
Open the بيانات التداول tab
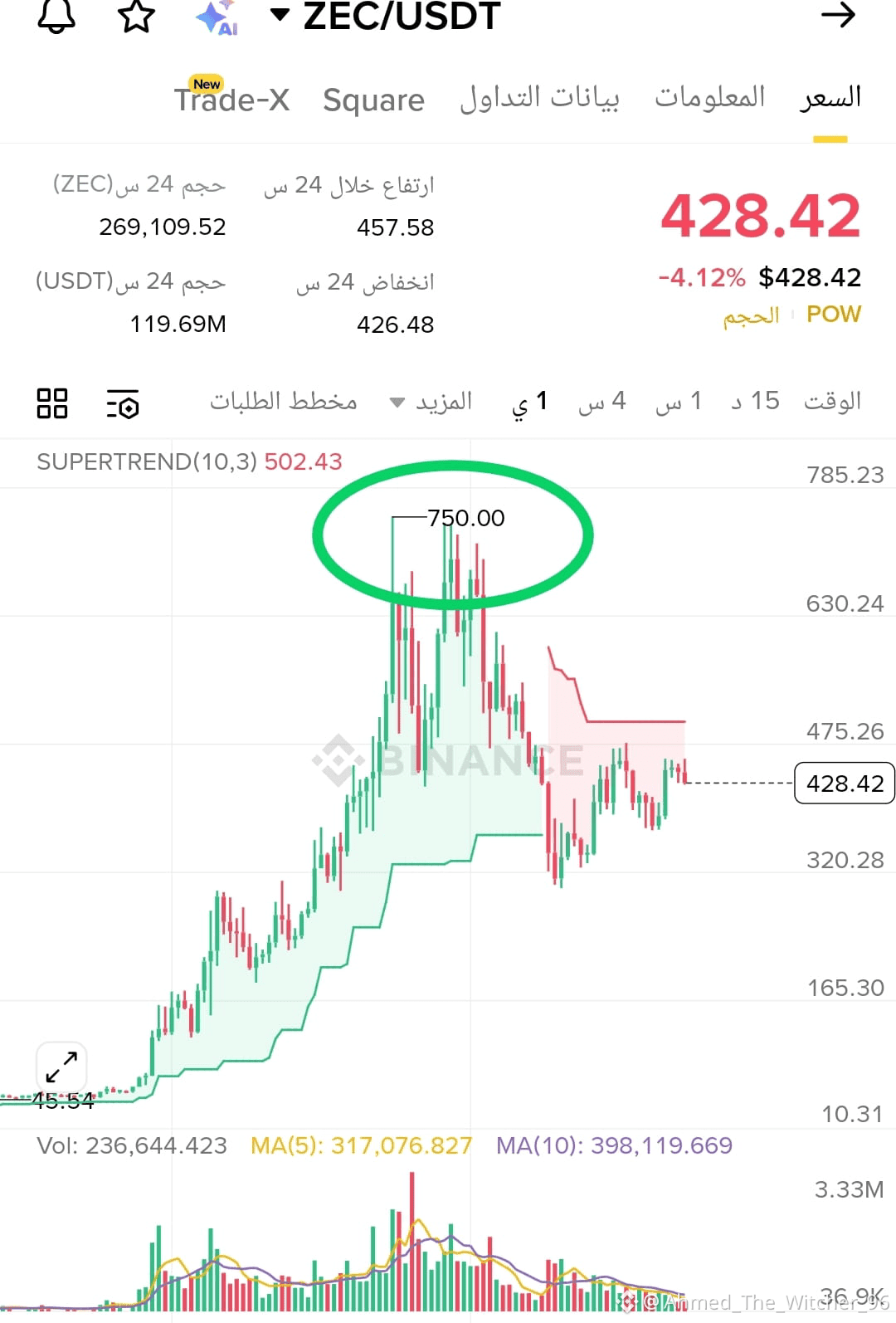(x=539, y=98)
